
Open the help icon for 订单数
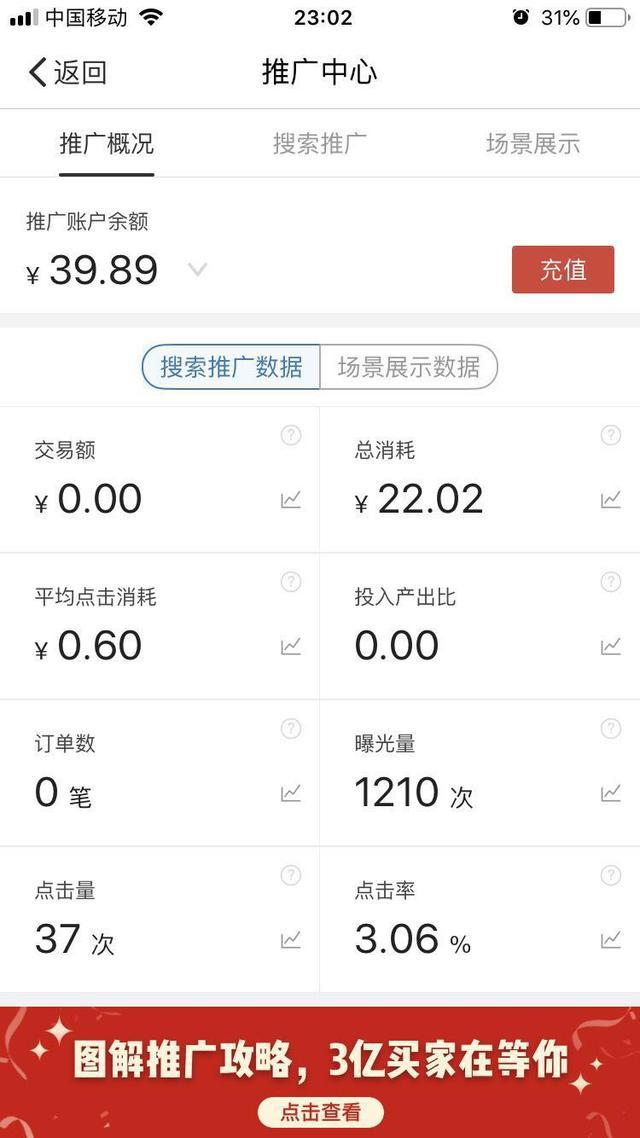pos(291,729)
